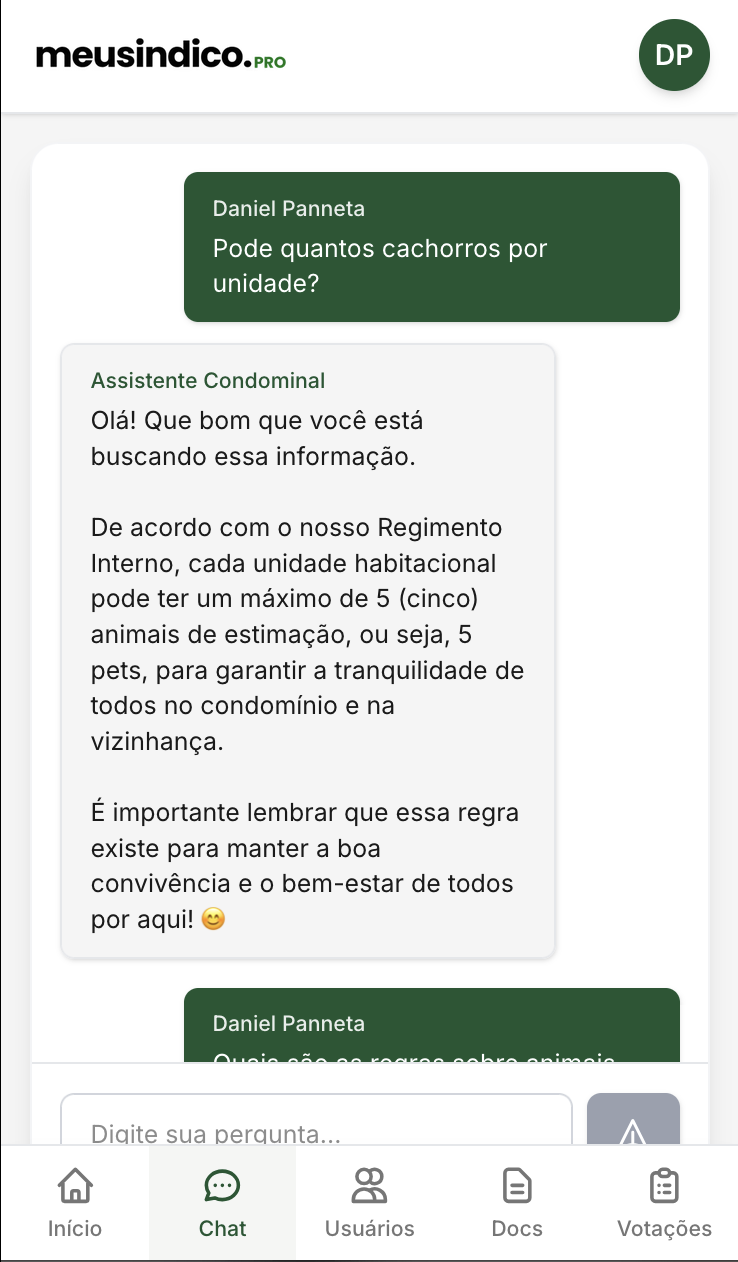Select the Votações ballot icon
This screenshot has width=738, height=1262.
click(x=663, y=1186)
